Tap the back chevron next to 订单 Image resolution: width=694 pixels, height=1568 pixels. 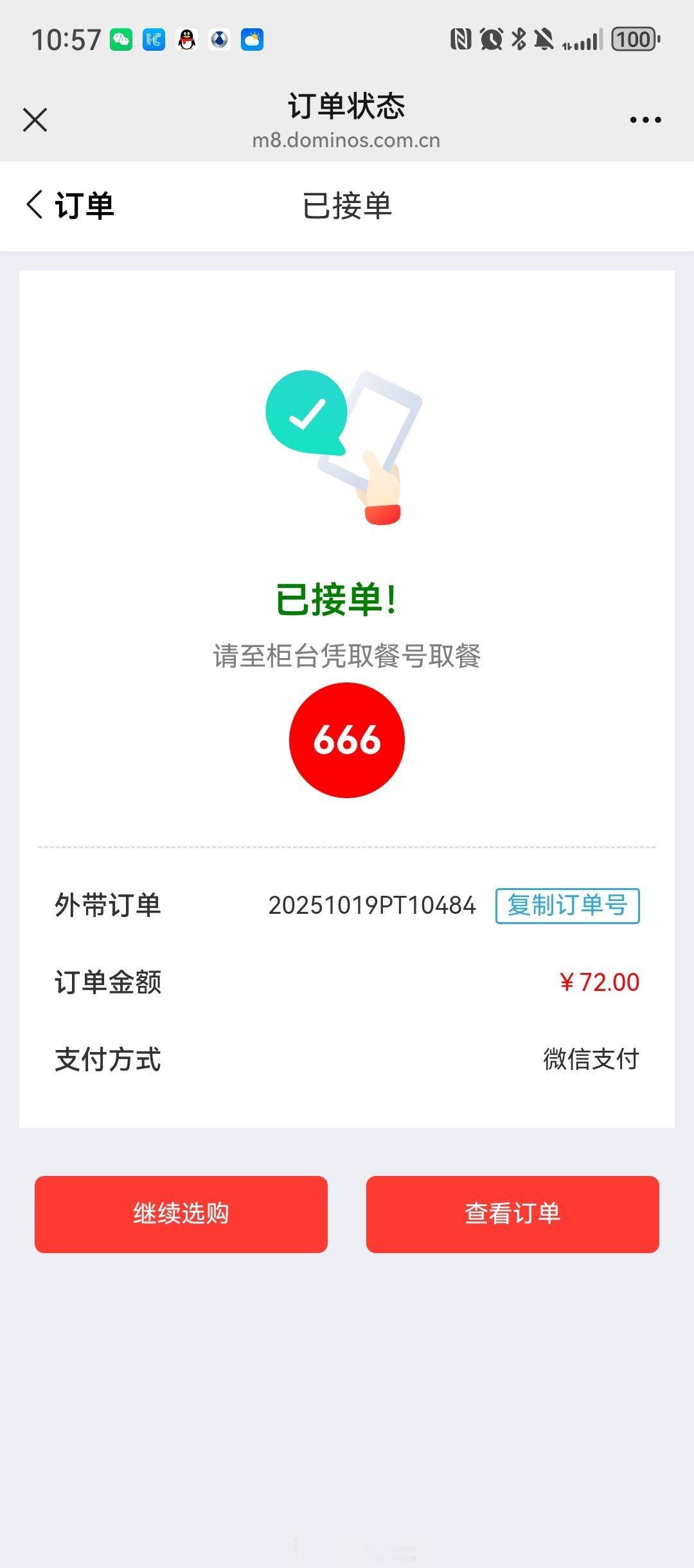35,206
